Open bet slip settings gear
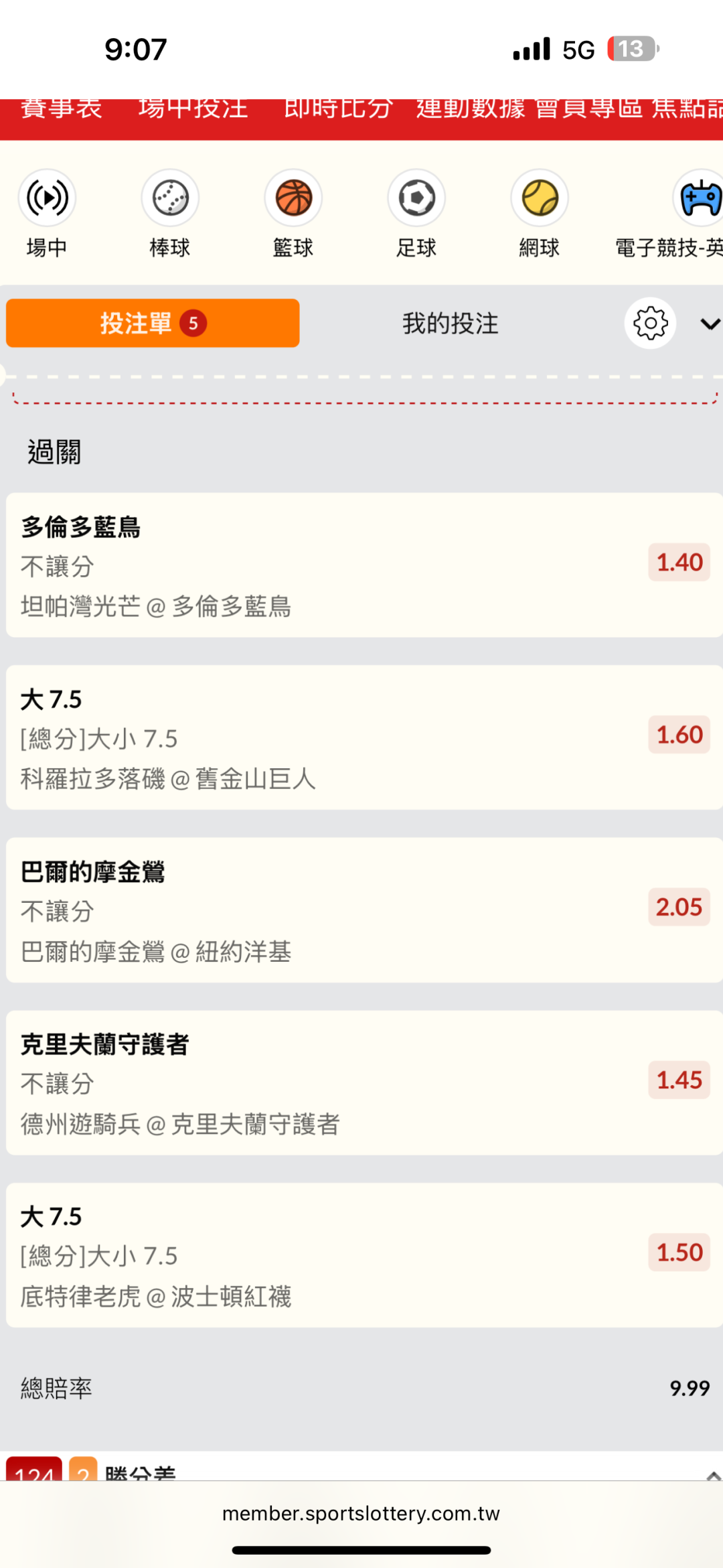Viewport: 723px width, 1568px height. tap(650, 323)
